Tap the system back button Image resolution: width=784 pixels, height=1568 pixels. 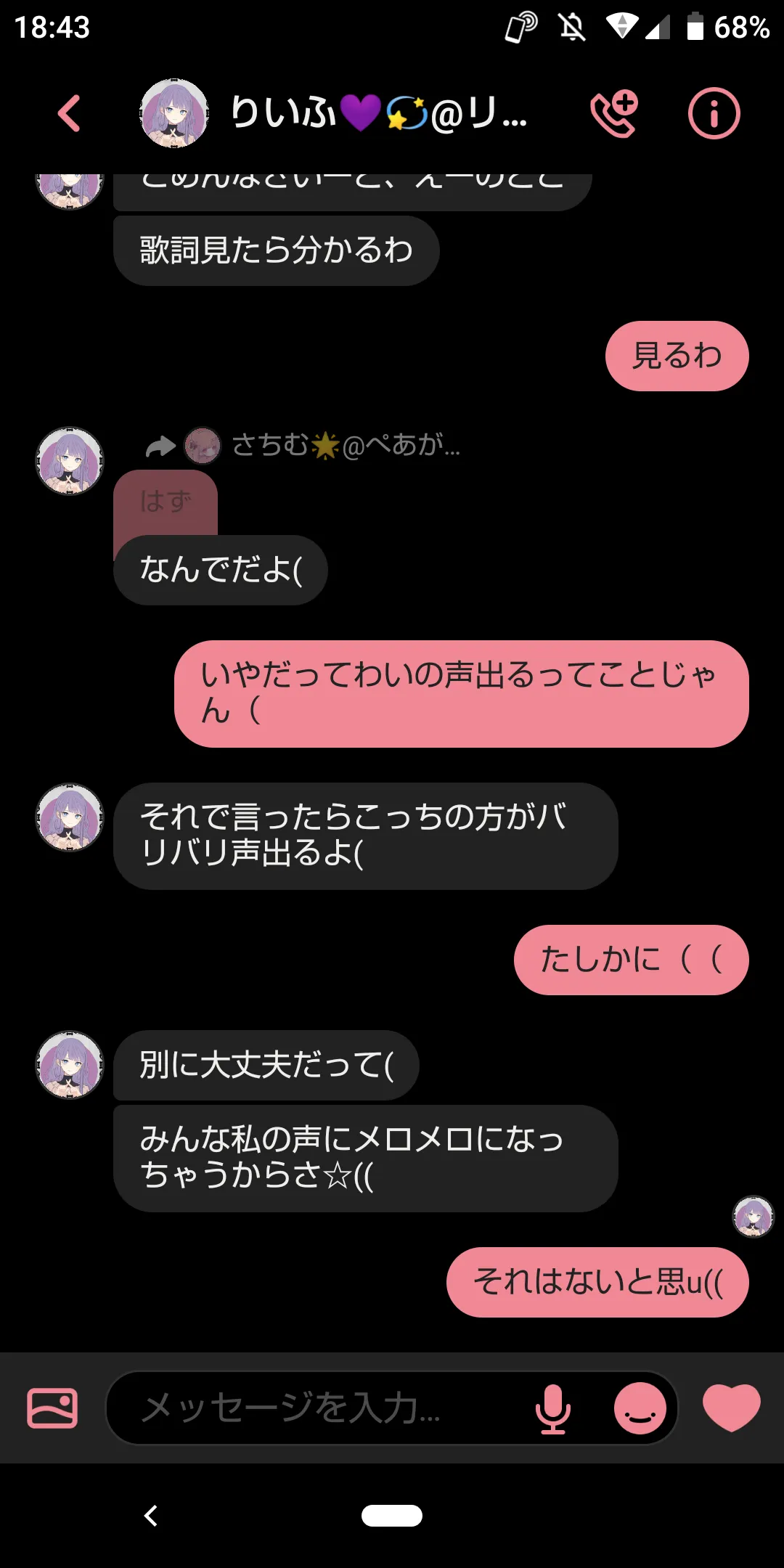pos(151,1516)
